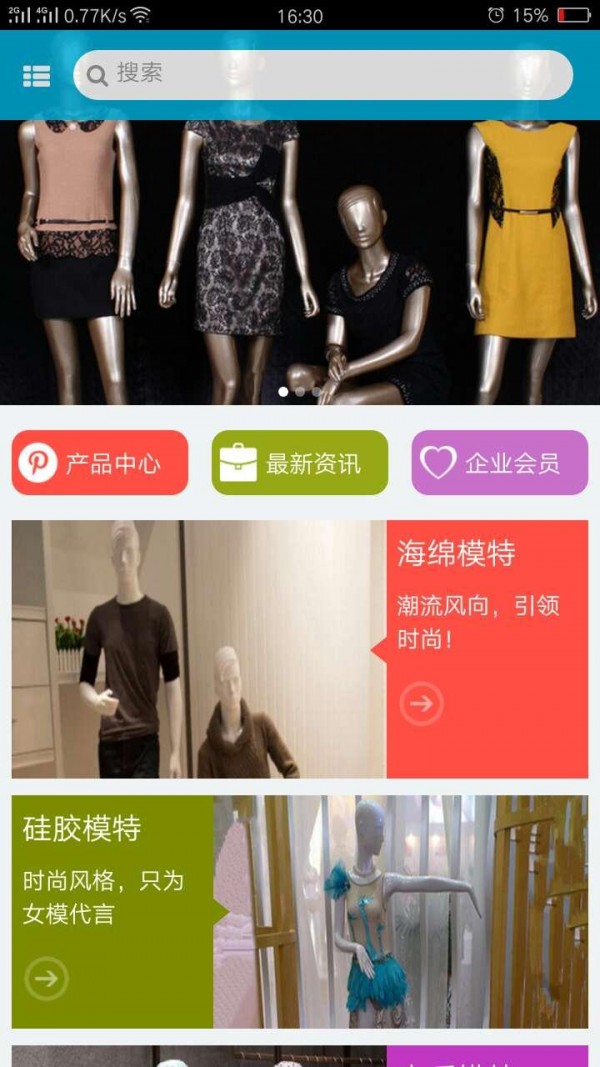This screenshot has height=1067, width=600.
Task: Open the 海绵模特 card
Action: 300,649
